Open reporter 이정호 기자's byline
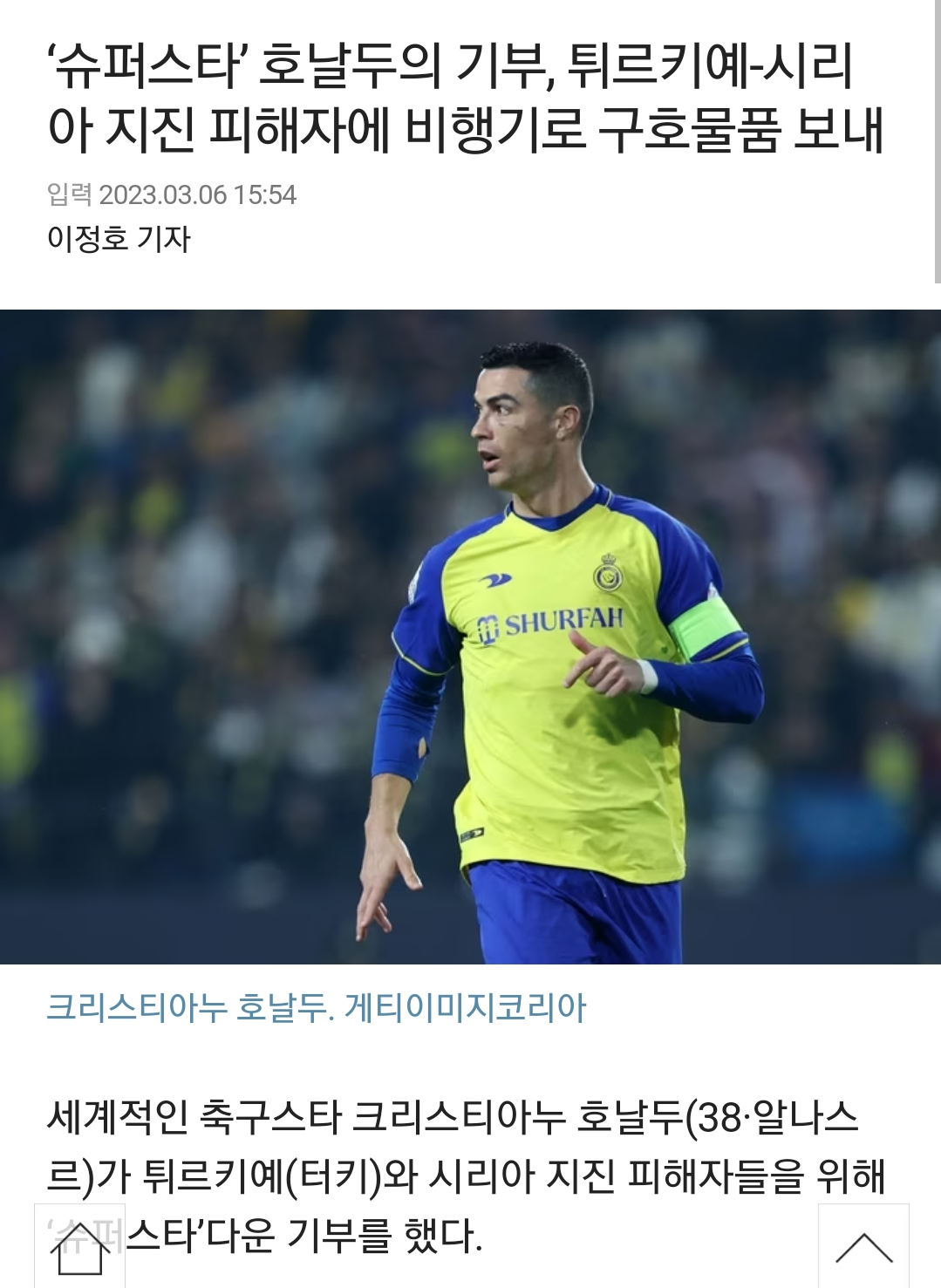This screenshot has height=1288, width=941. (x=119, y=239)
